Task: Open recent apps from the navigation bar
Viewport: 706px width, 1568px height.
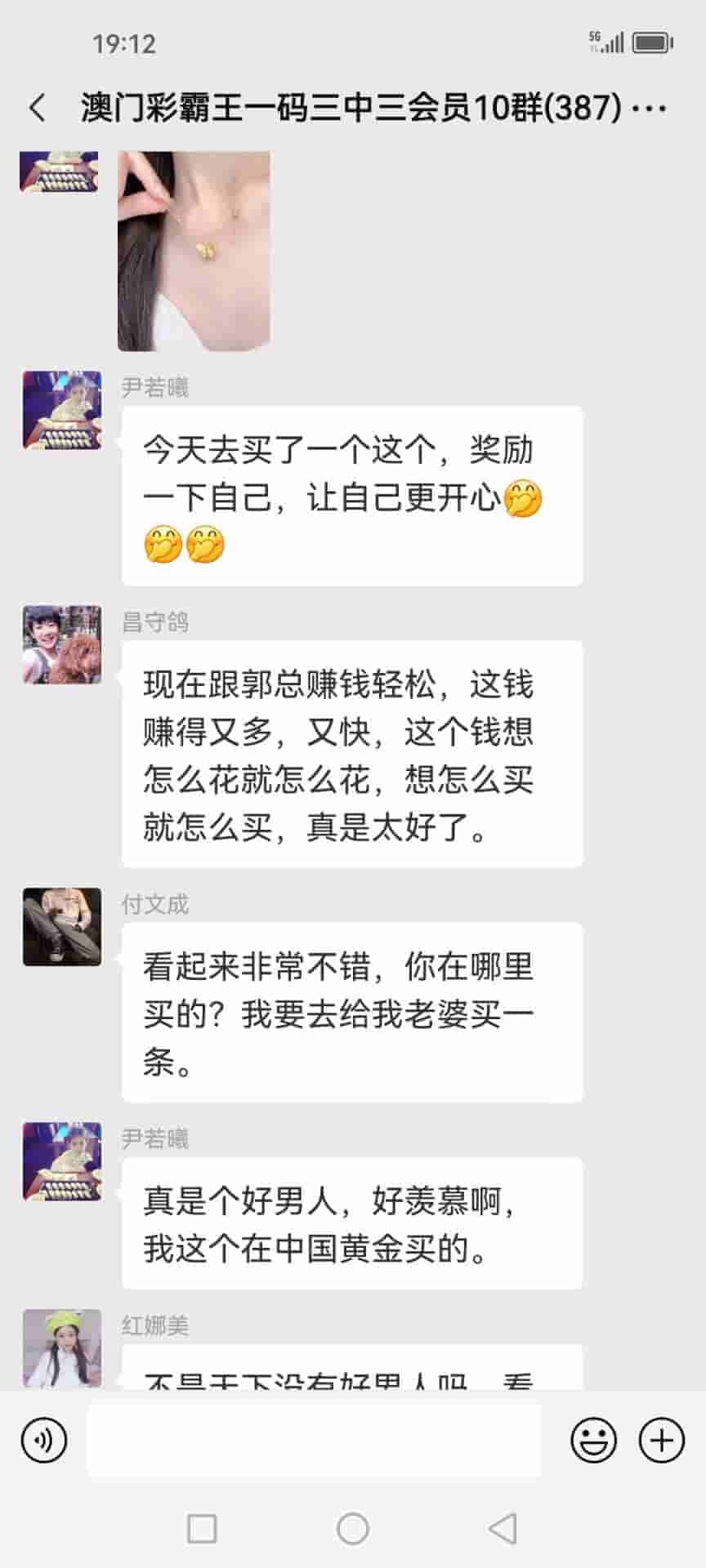Action: [202, 1528]
